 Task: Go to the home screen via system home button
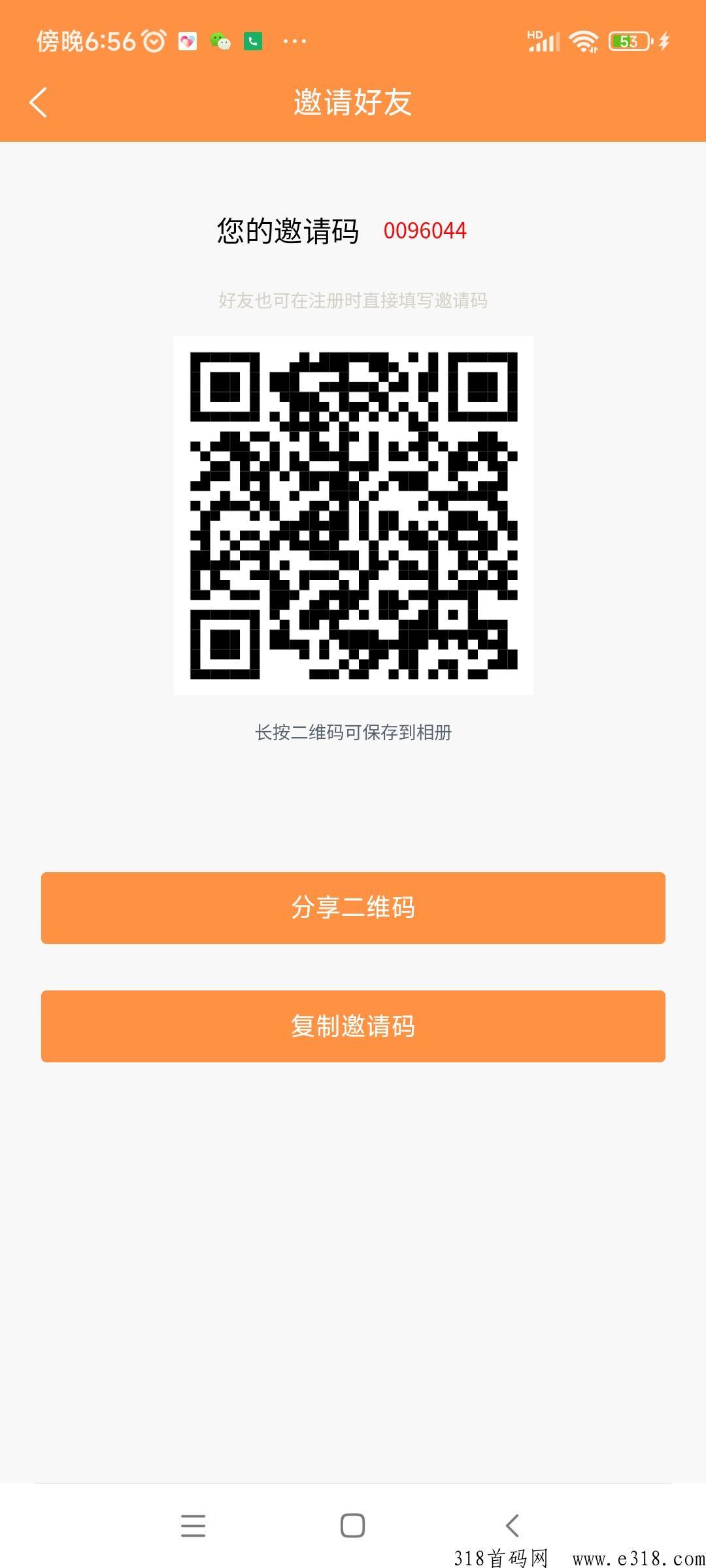(x=352, y=1526)
